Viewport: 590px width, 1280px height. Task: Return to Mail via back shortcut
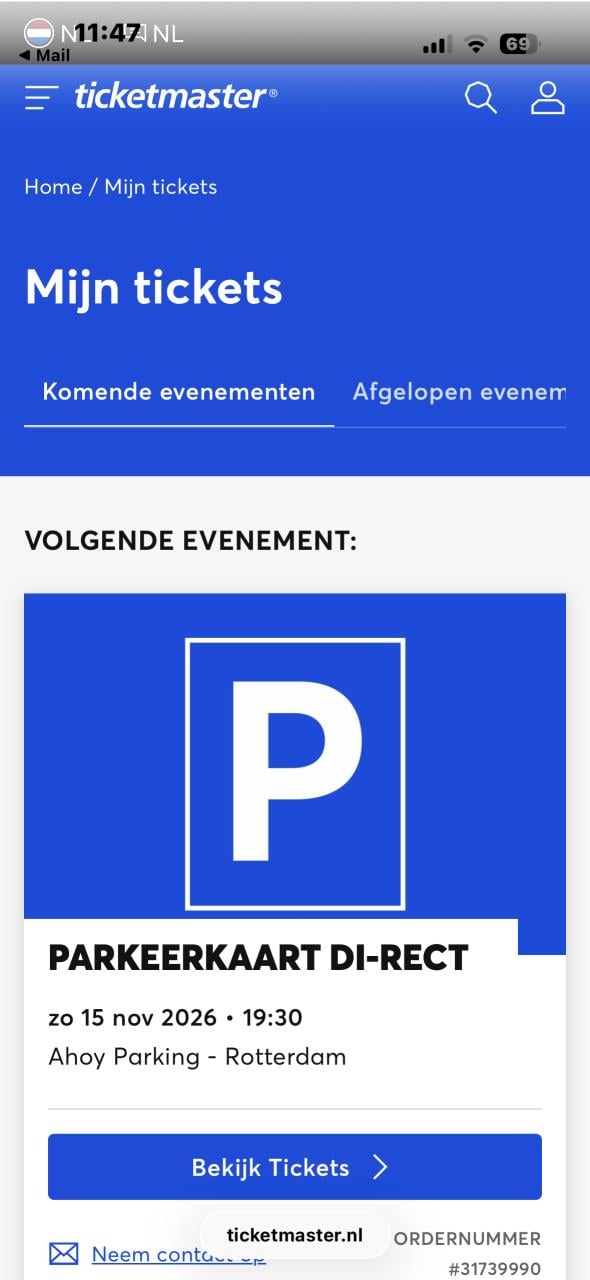pyautogui.click(x=45, y=56)
